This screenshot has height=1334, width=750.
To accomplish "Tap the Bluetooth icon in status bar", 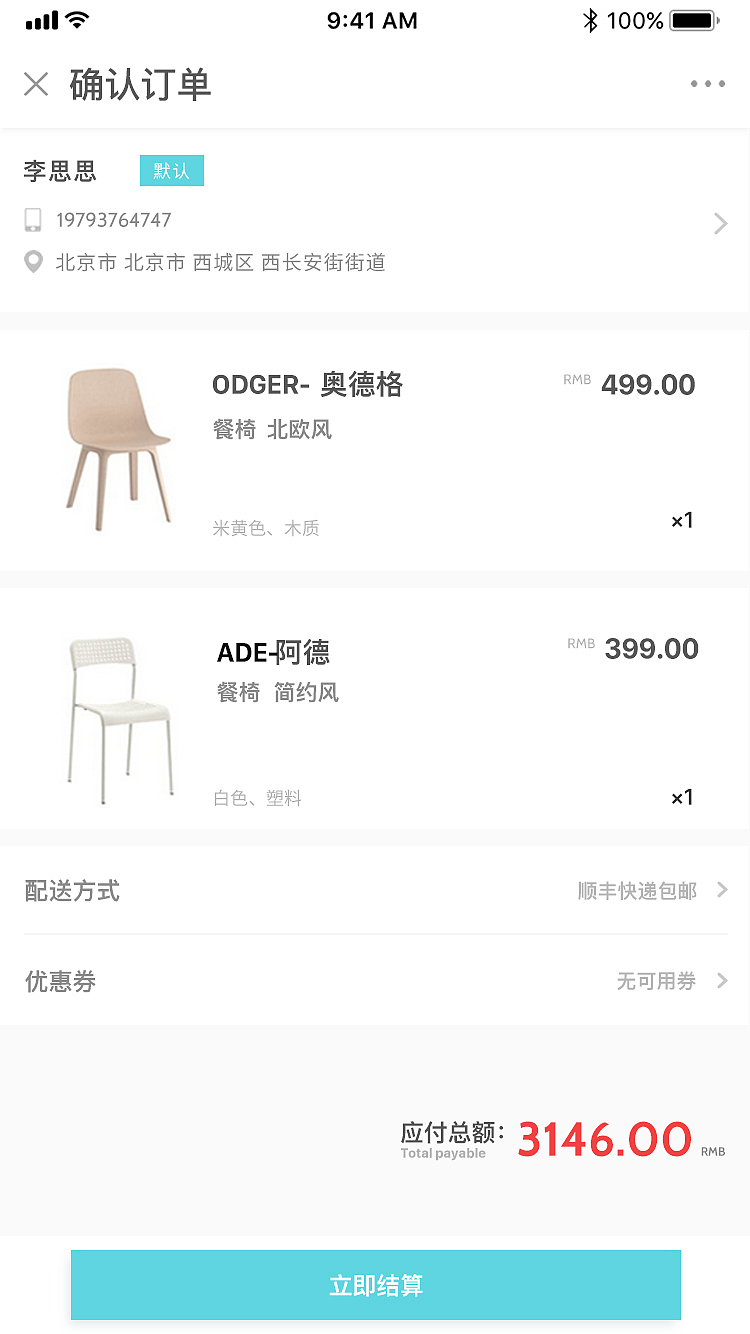I will point(591,19).
